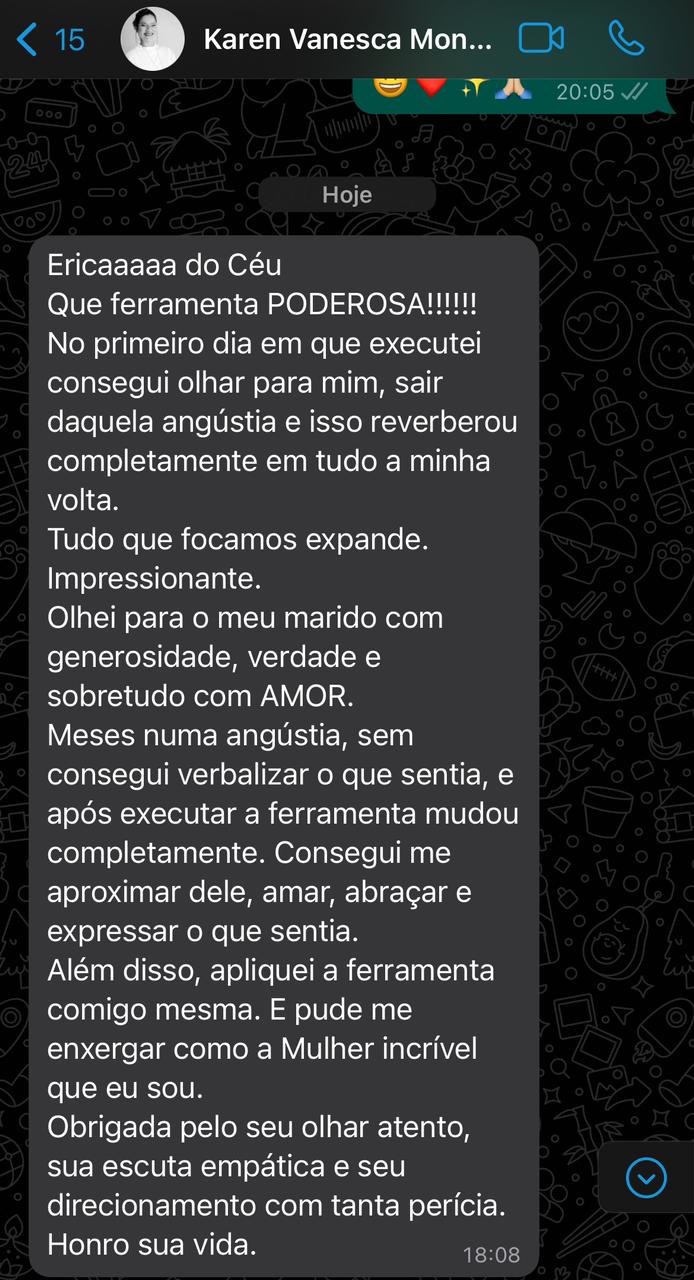Start a voice call with Karen
694x1280 pixels.
626,39
